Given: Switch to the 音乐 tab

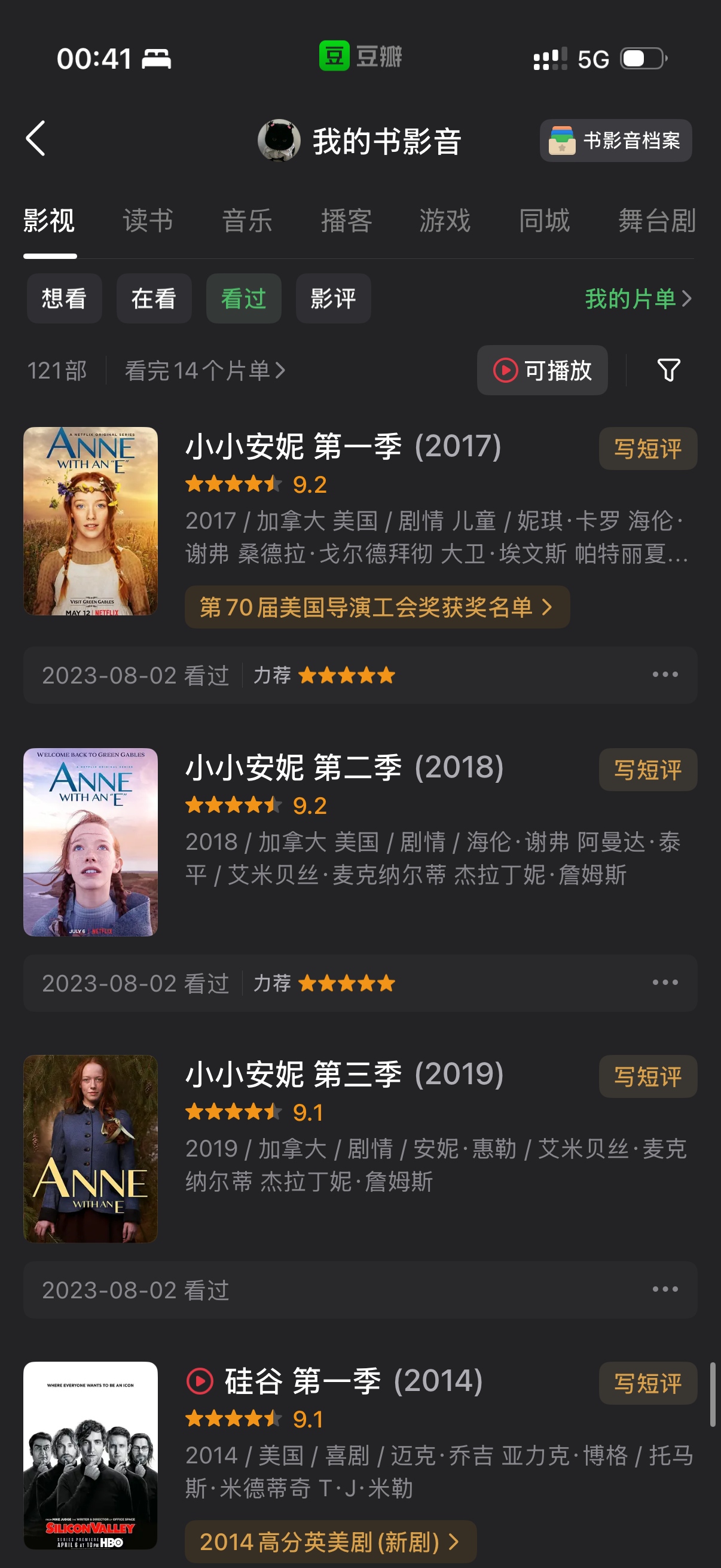Looking at the screenshot, I should point(247,220).
